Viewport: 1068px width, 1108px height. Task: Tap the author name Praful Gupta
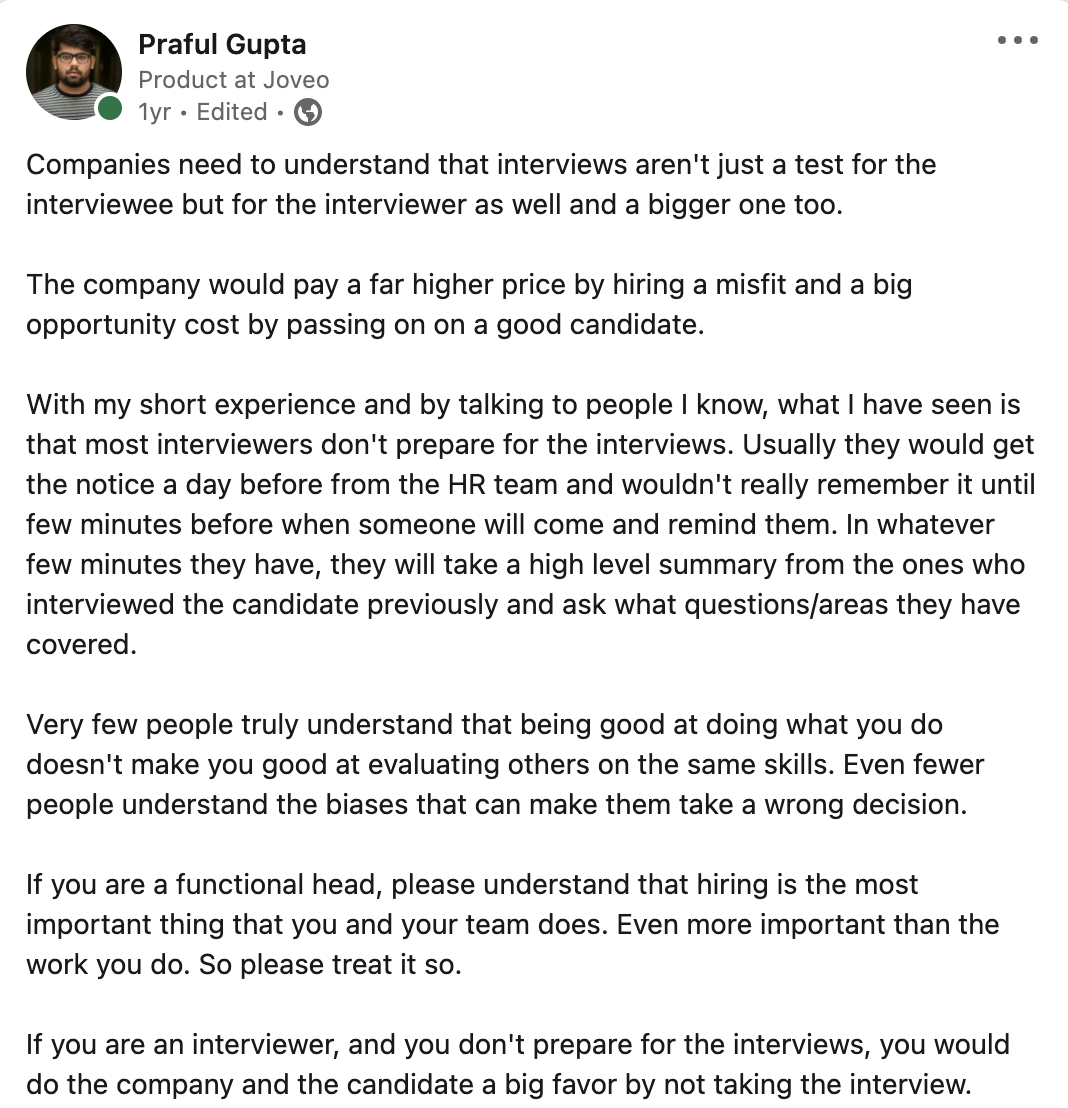222,45
